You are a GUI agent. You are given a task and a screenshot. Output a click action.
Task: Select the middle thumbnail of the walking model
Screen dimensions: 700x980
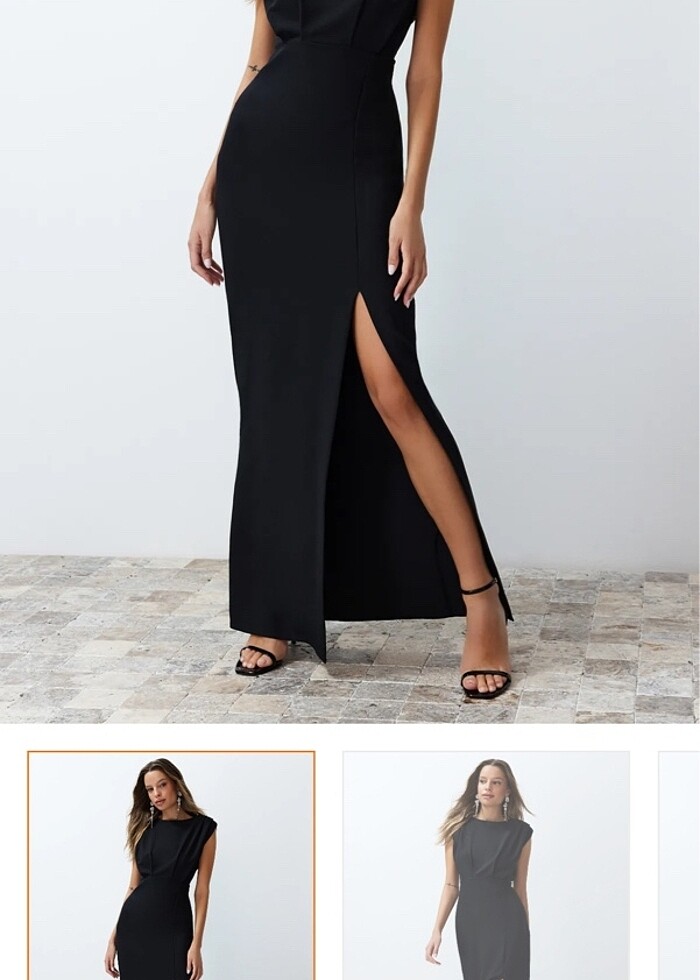486,865
